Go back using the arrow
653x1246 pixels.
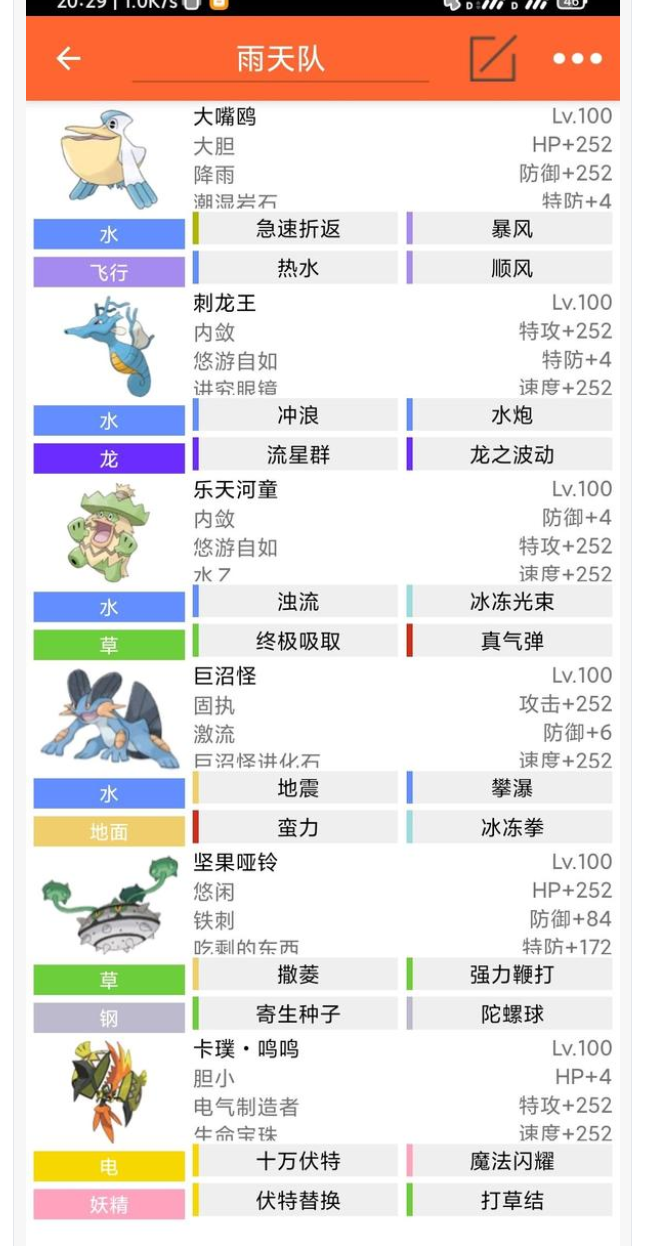pos(68,59)
